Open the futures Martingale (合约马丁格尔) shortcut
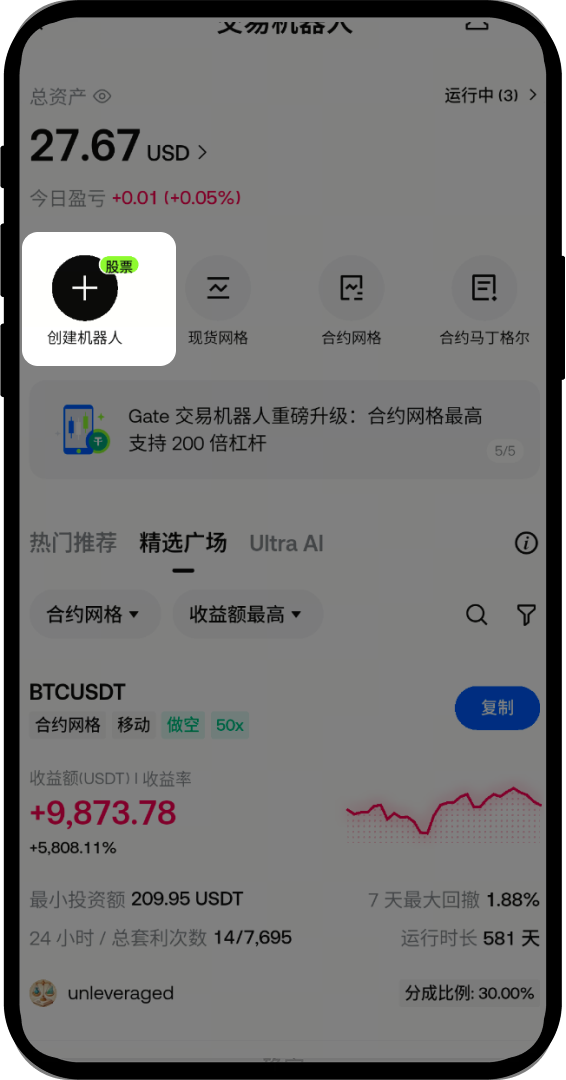Image resolution: width=566 pixels, height=1080 pixels. point(485,300)
